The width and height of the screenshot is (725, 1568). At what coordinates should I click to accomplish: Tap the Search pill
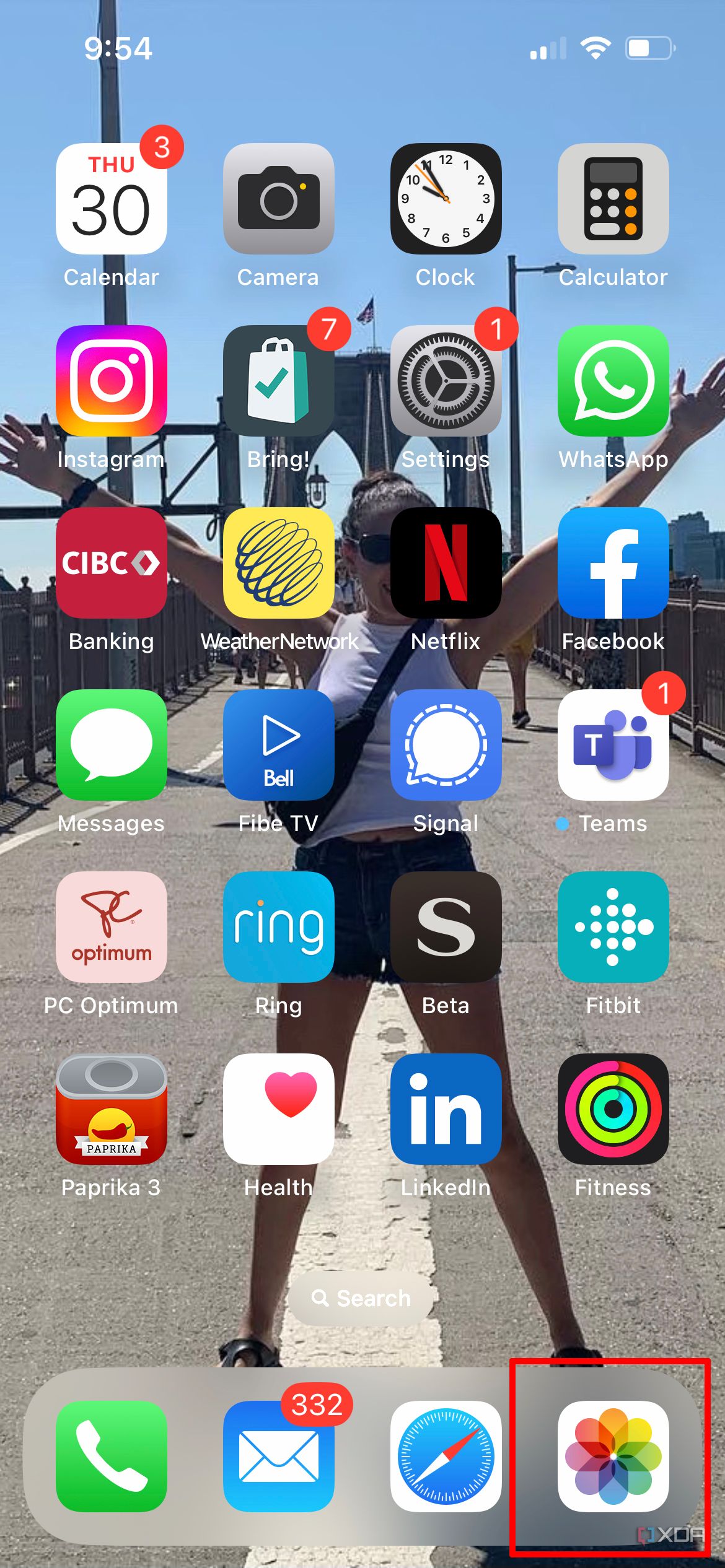point(362,1299)
